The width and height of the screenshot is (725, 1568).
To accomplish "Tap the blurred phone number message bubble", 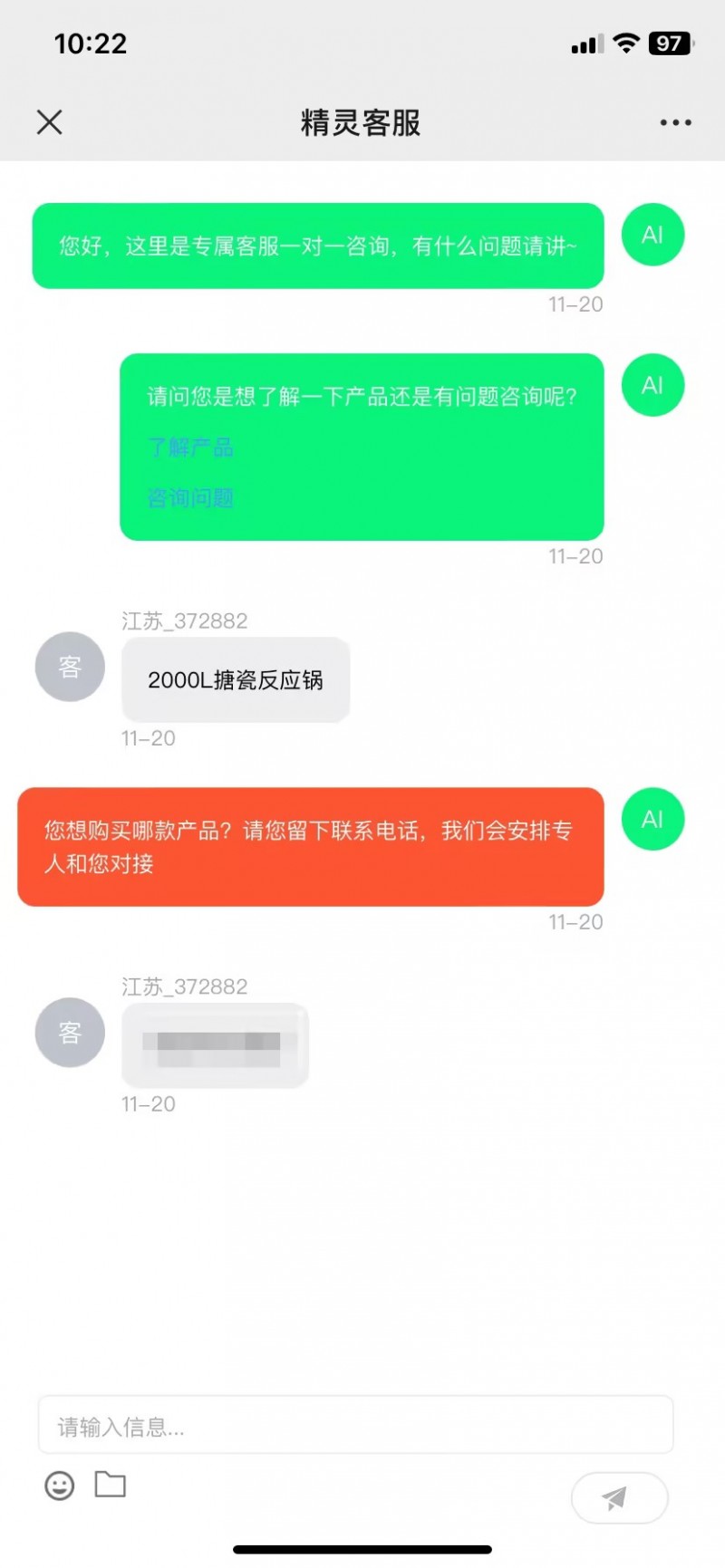I will pos(215,1044).
